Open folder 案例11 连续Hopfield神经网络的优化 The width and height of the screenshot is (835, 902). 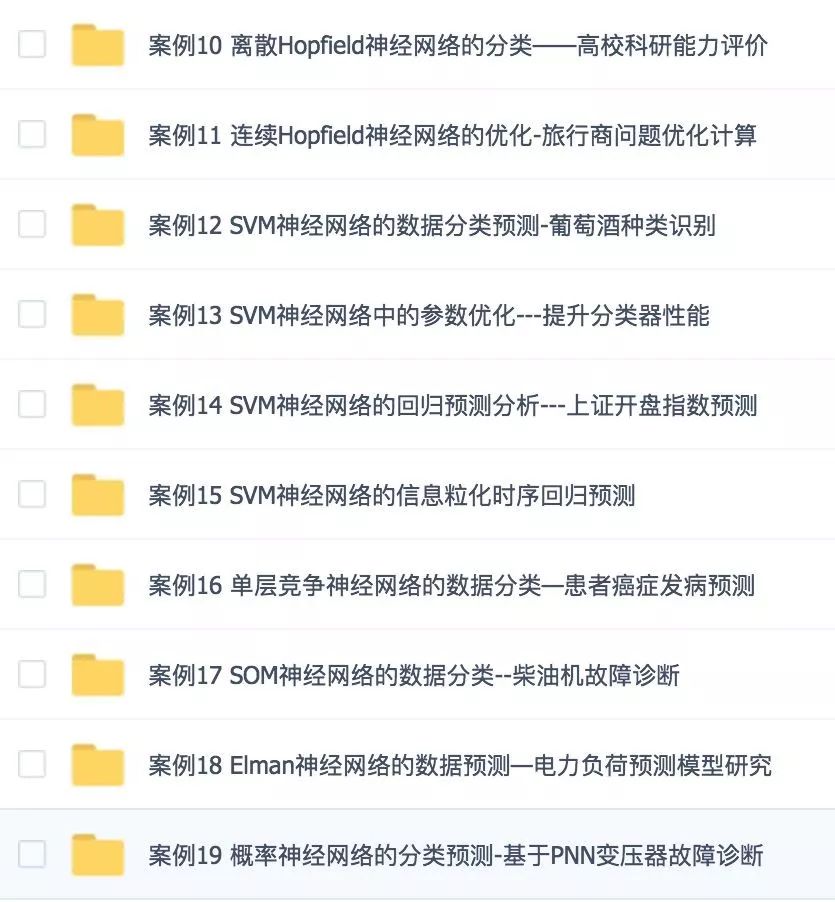click(x=452, y=136)
